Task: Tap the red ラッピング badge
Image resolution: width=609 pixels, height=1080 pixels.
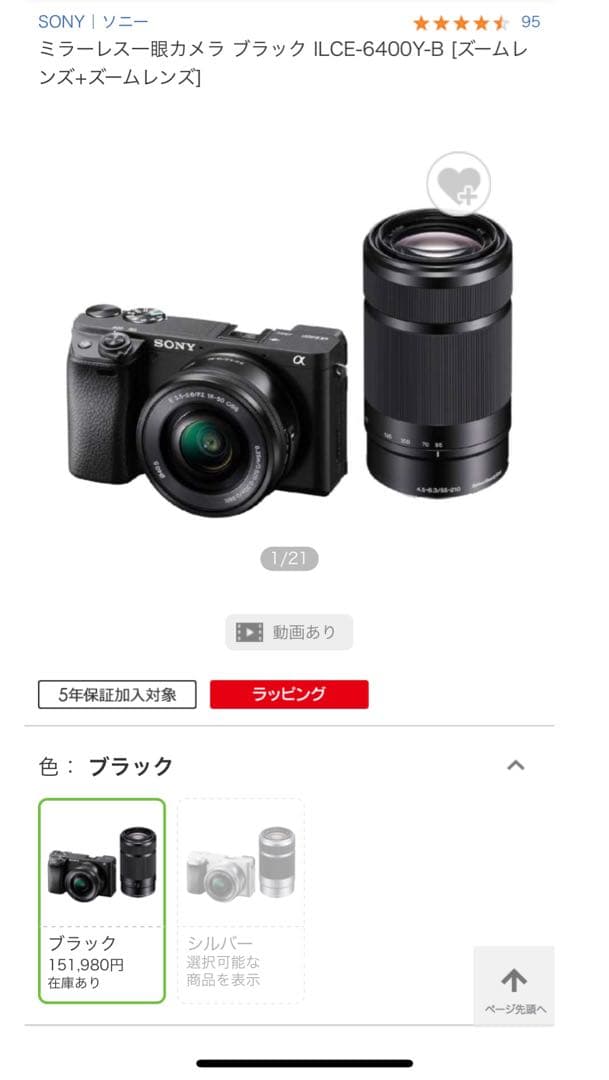Action: point(289,694)
